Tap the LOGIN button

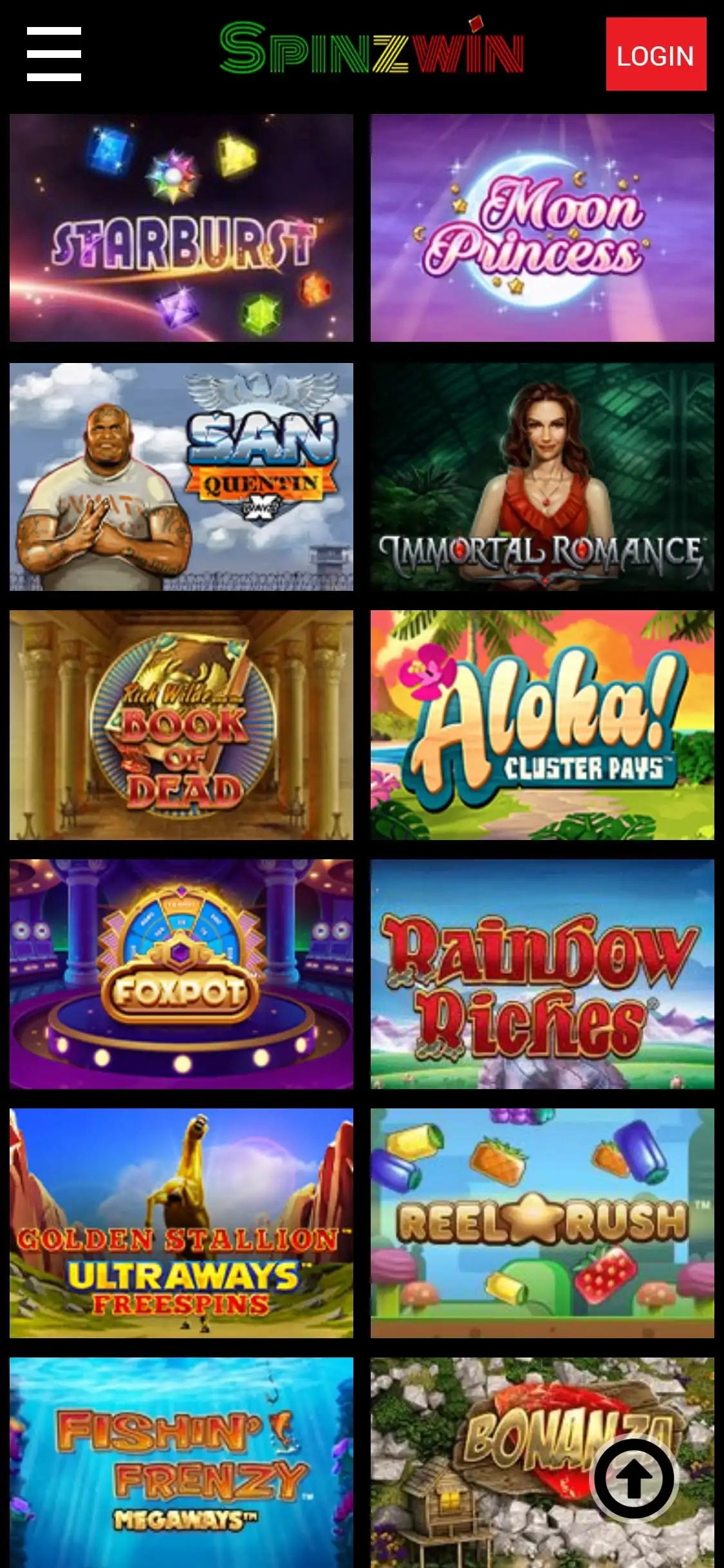[655, 55]
